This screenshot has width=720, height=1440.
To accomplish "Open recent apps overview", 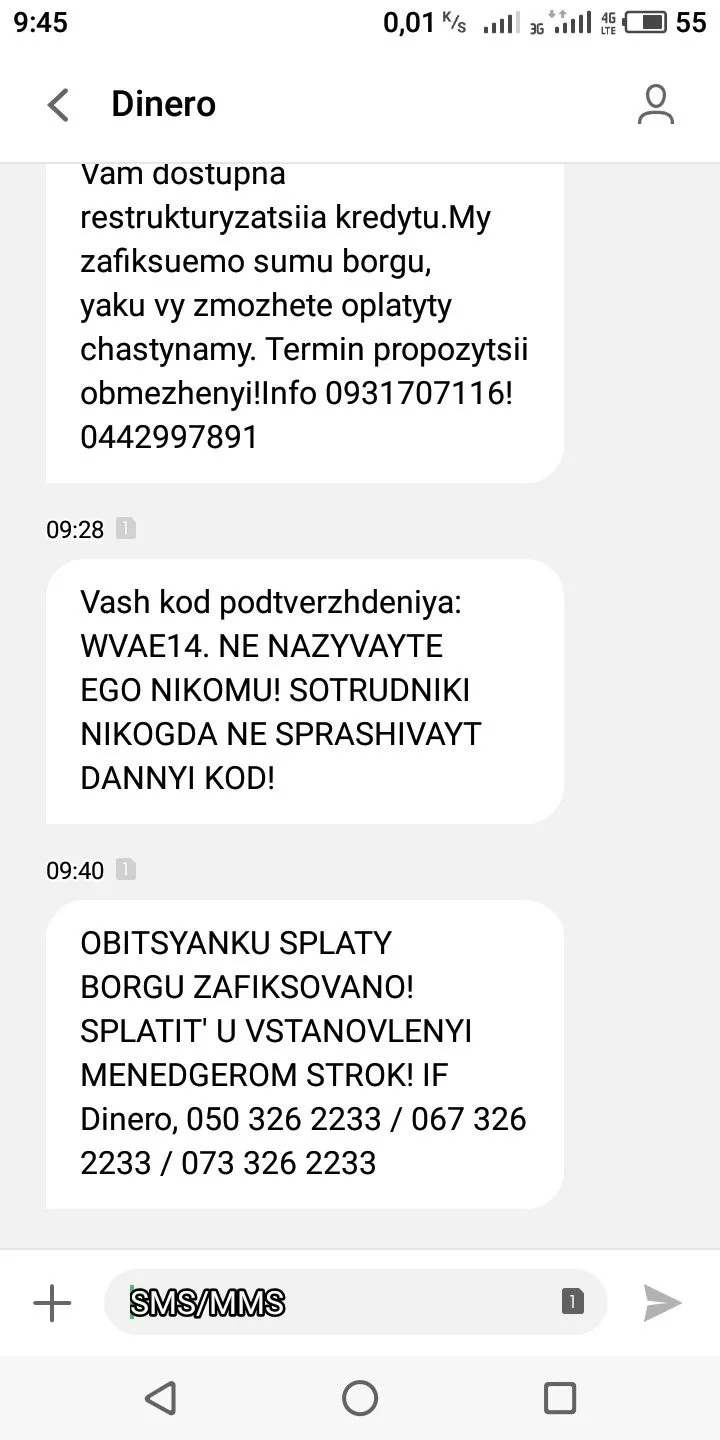I will [x=560, y=1397].
